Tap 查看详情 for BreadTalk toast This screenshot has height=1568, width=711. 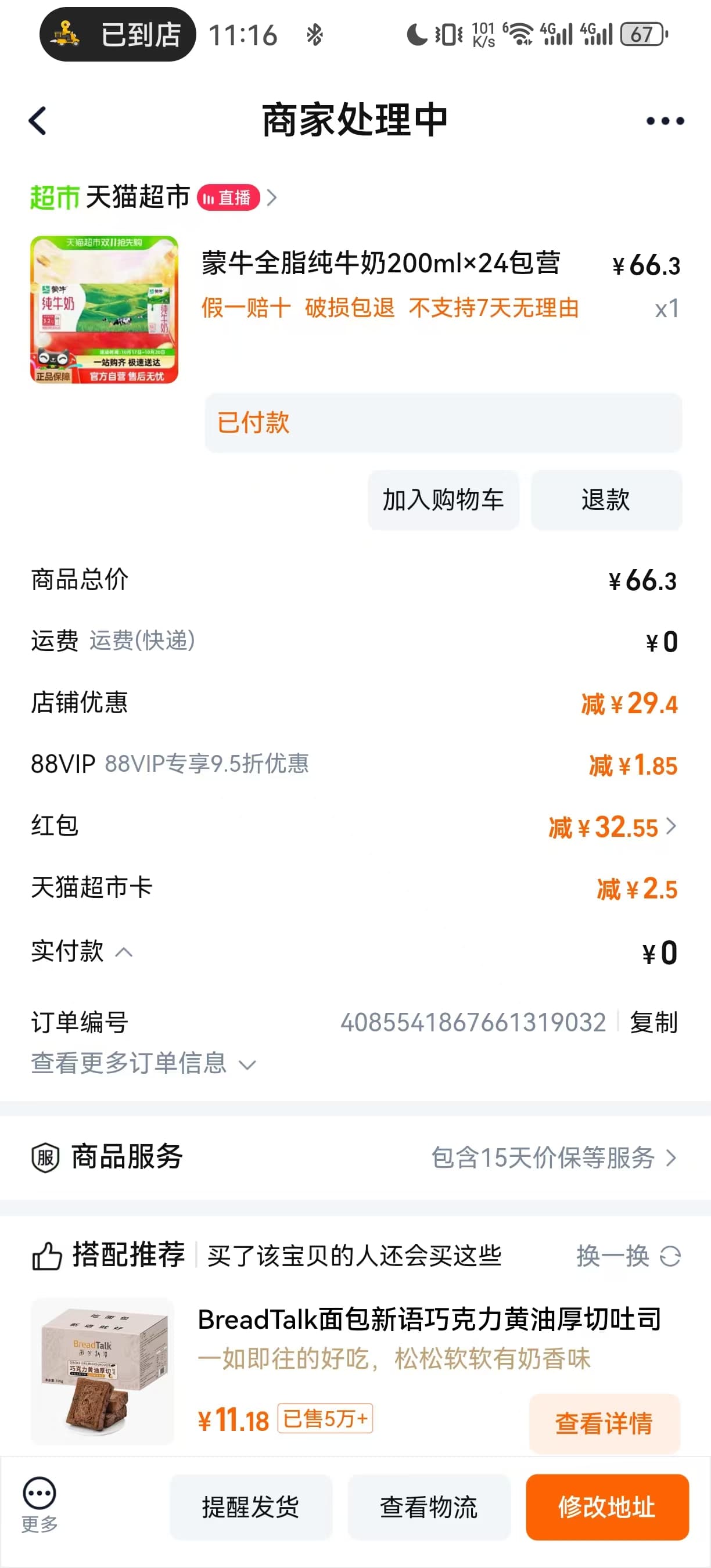604,1423
